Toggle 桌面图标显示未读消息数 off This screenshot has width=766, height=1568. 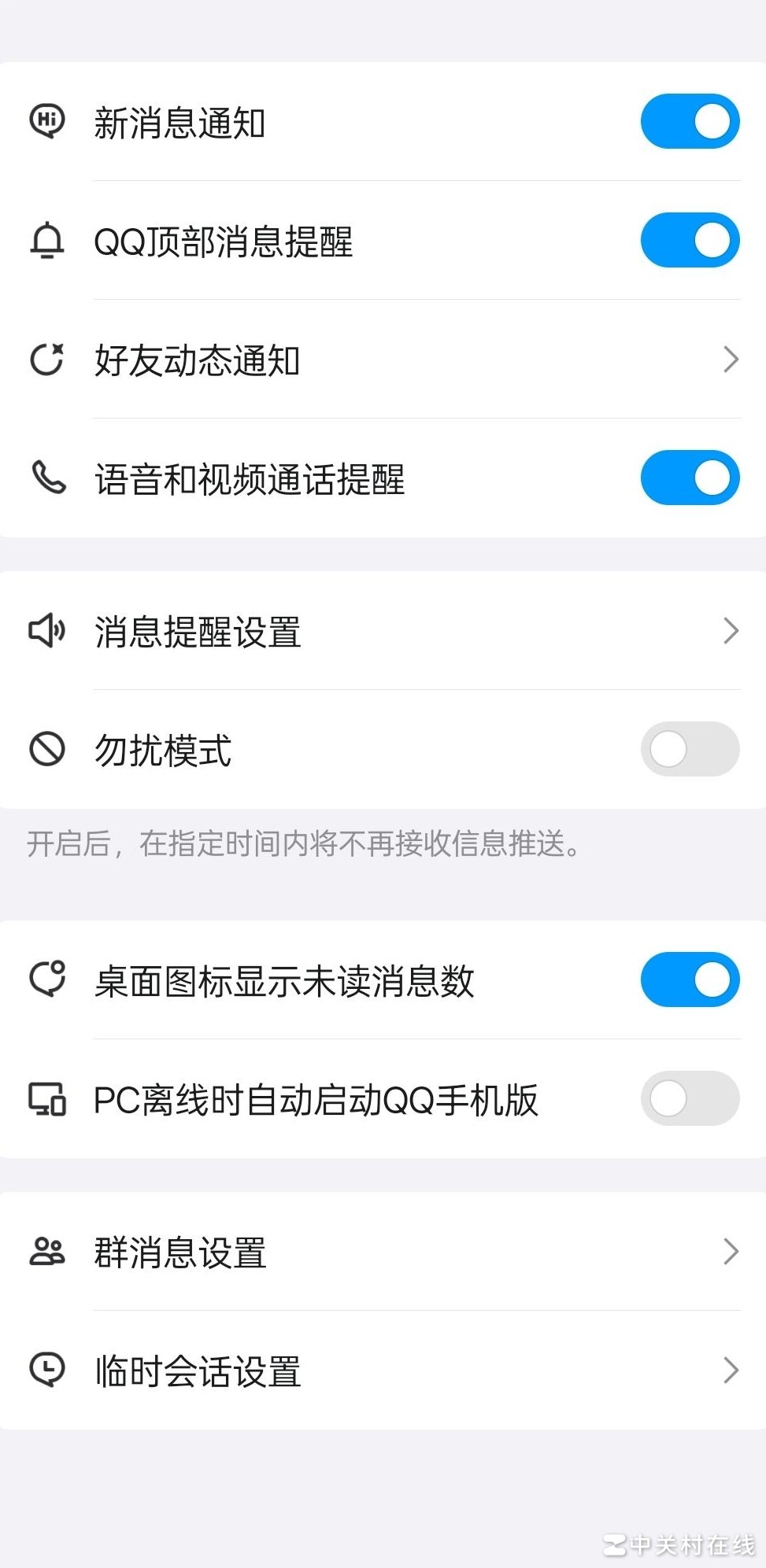click(690, 978)
